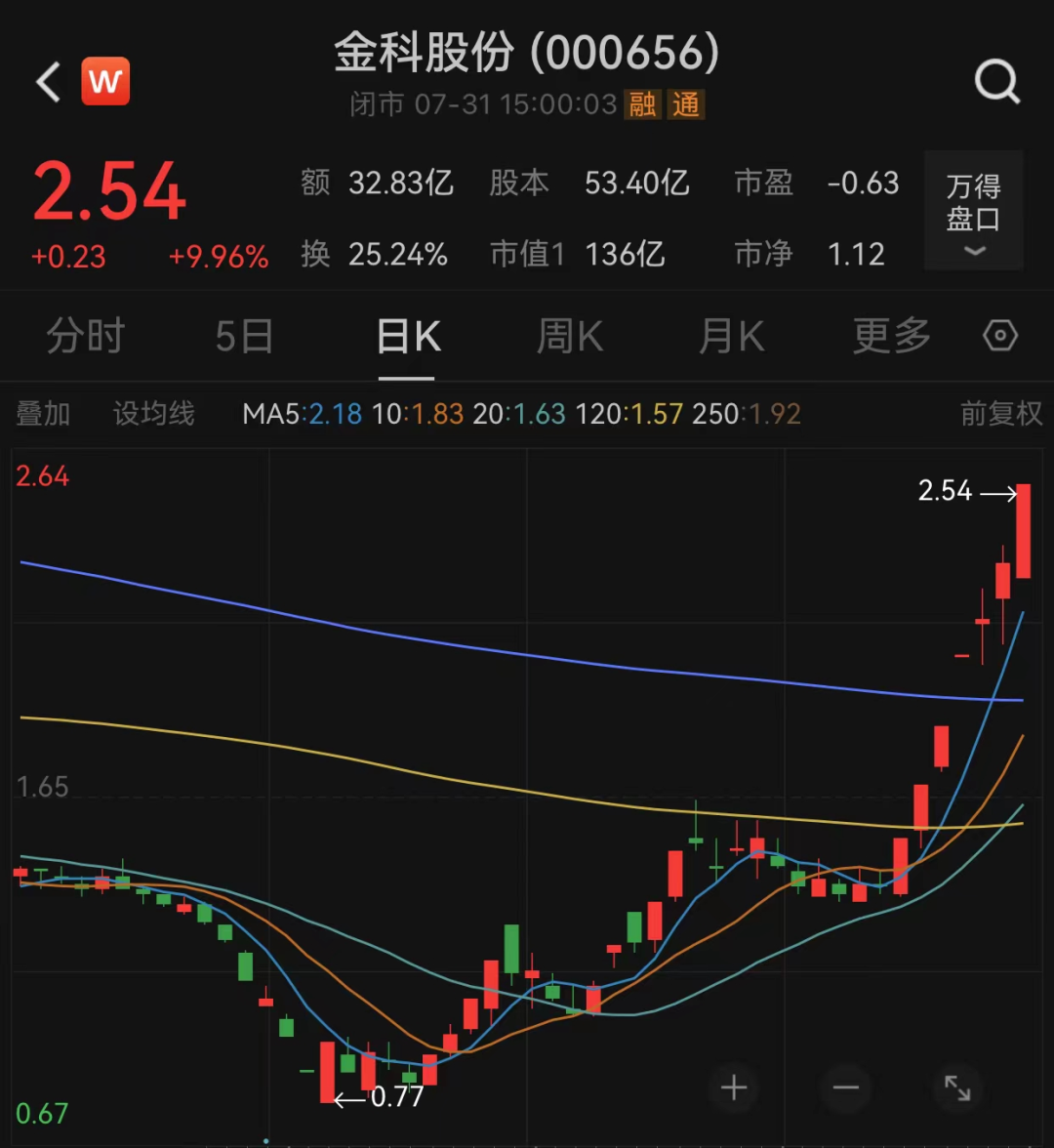This screenshot has width=1054, height=1148.
Task: Tap the Wind "W" logo icon
Action: (x=105, y=81)
